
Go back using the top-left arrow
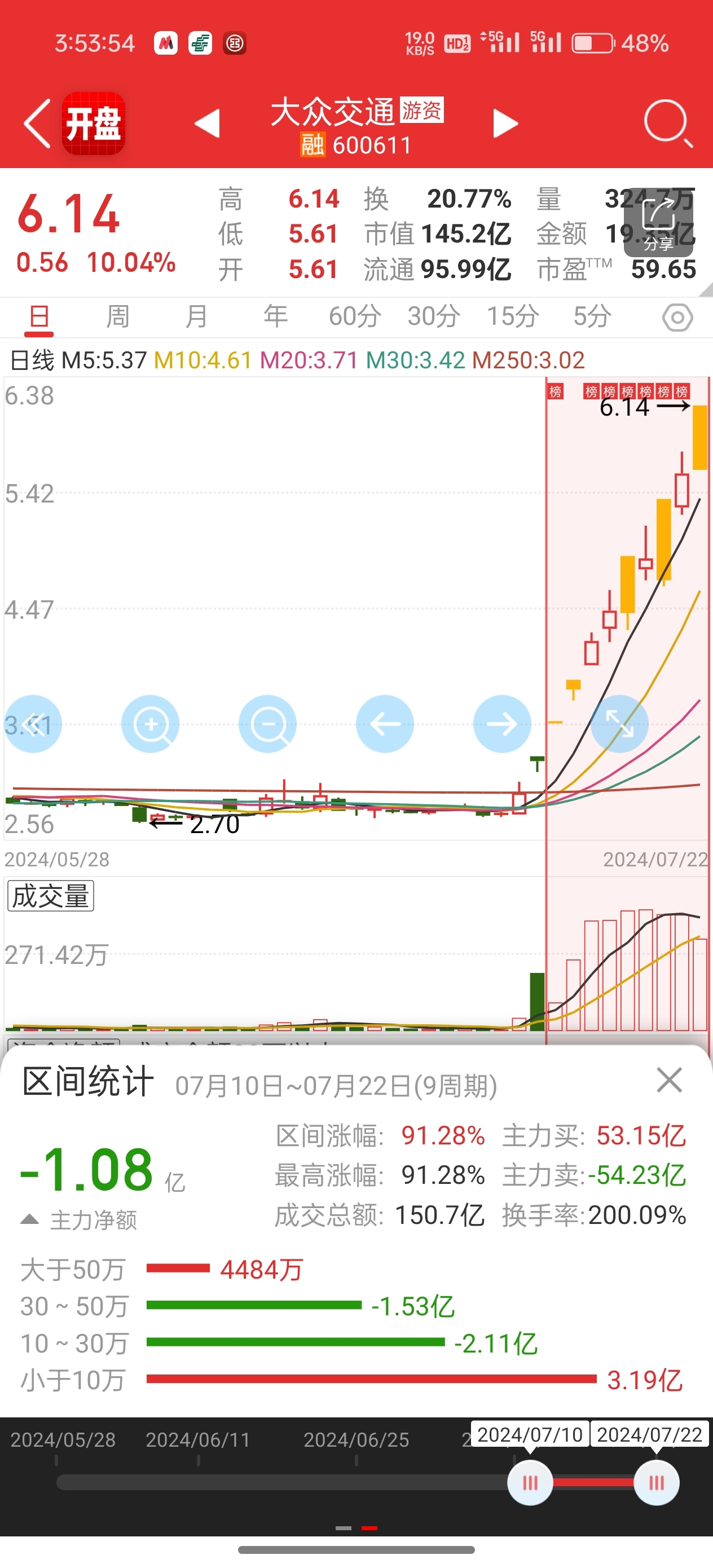[37, 124]
